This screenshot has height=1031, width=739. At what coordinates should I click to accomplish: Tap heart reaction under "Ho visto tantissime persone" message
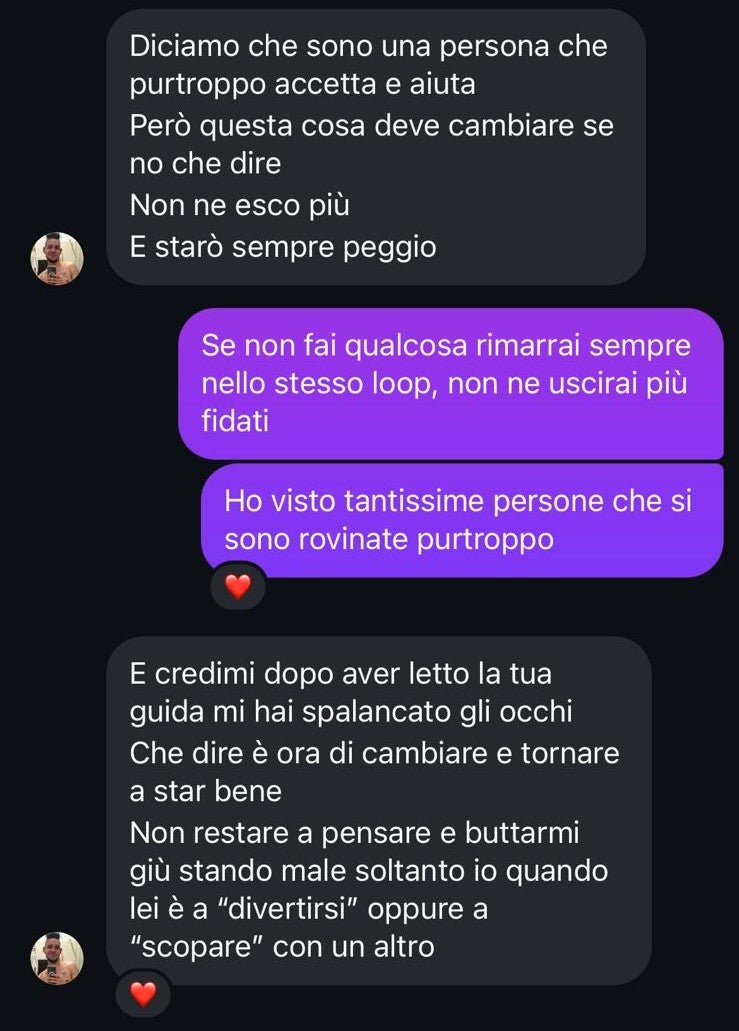[237, 587]
